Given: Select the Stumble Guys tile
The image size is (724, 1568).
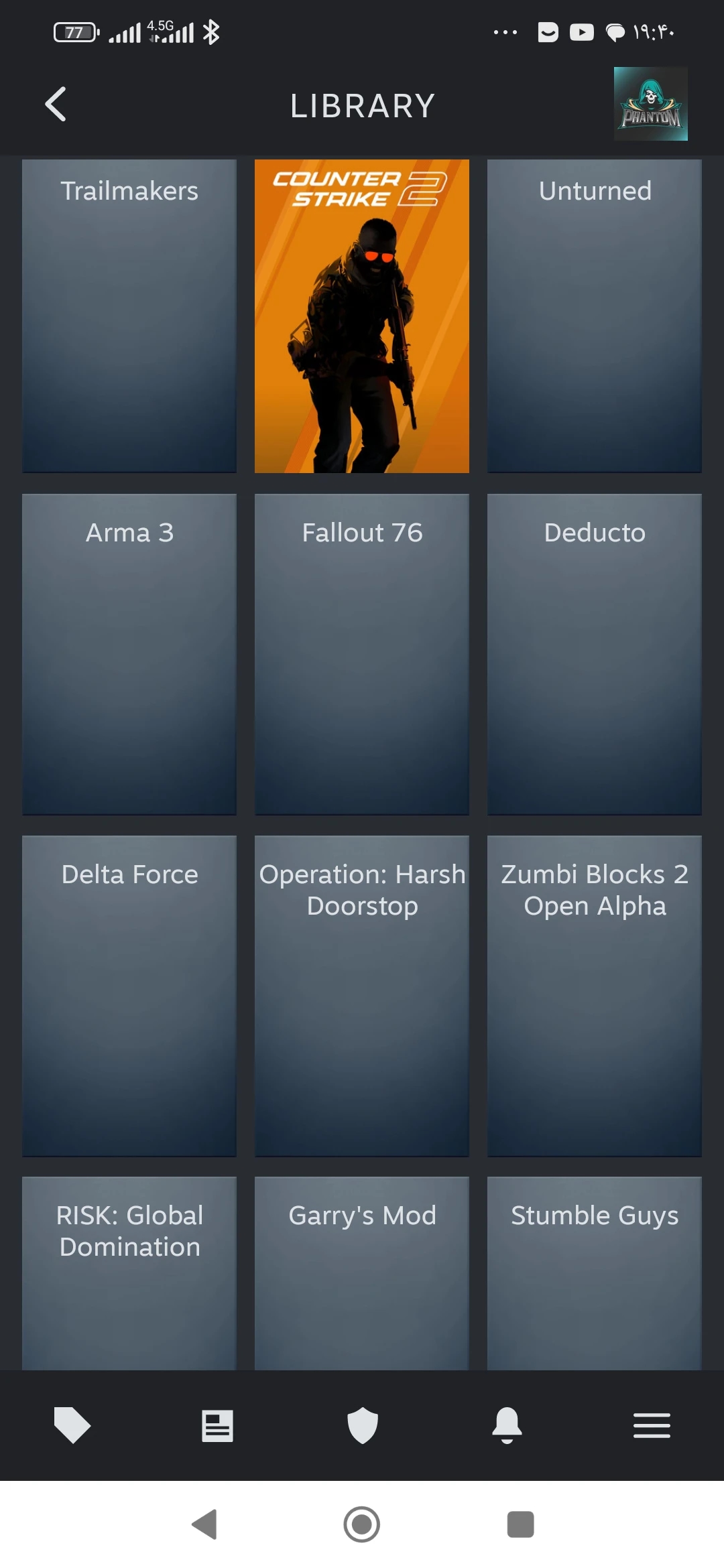Looking at the screenshot, I should pyautogui.click(x=595, y=1273).
